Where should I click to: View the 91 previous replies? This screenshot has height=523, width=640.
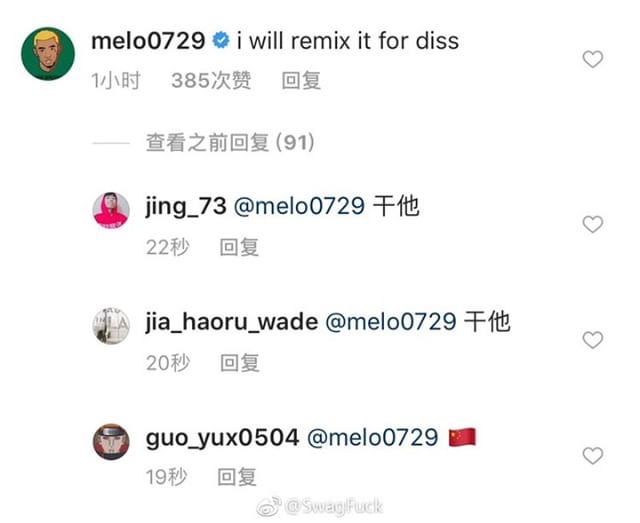(x=230, y=143)
